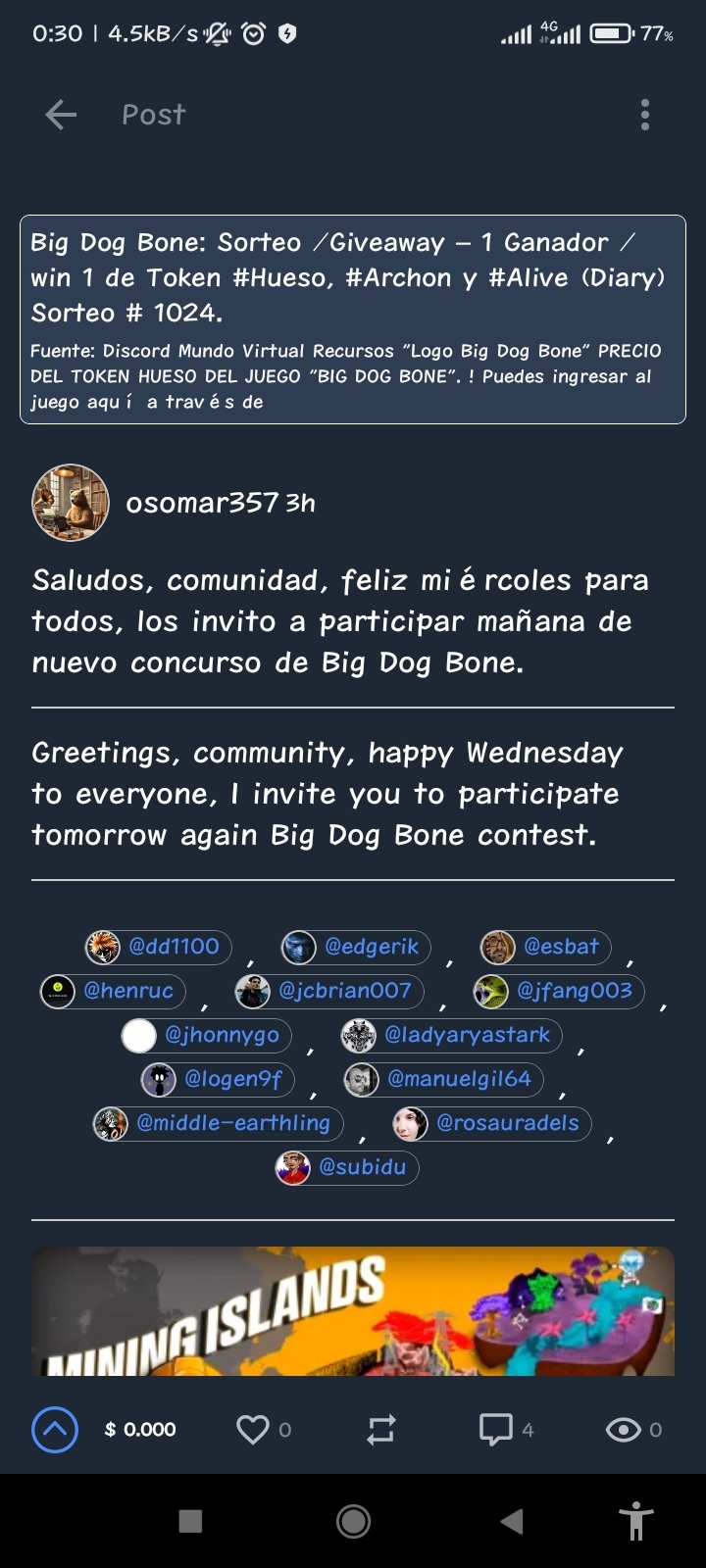Visit the @manuelgil64 mention
This screenshot has width=706, height=1568.
pos(443,1079)
